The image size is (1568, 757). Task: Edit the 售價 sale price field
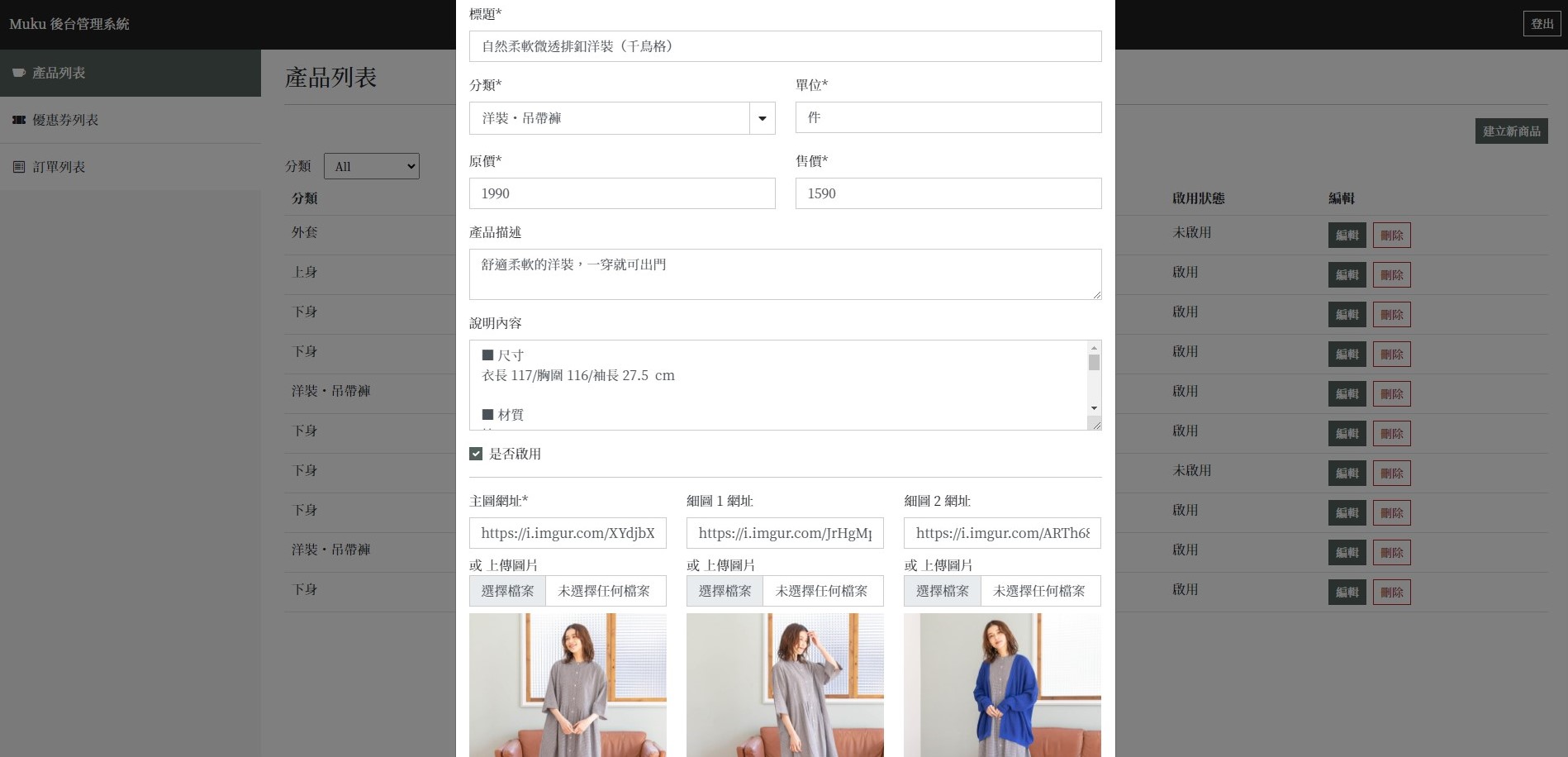click(948, 193)
